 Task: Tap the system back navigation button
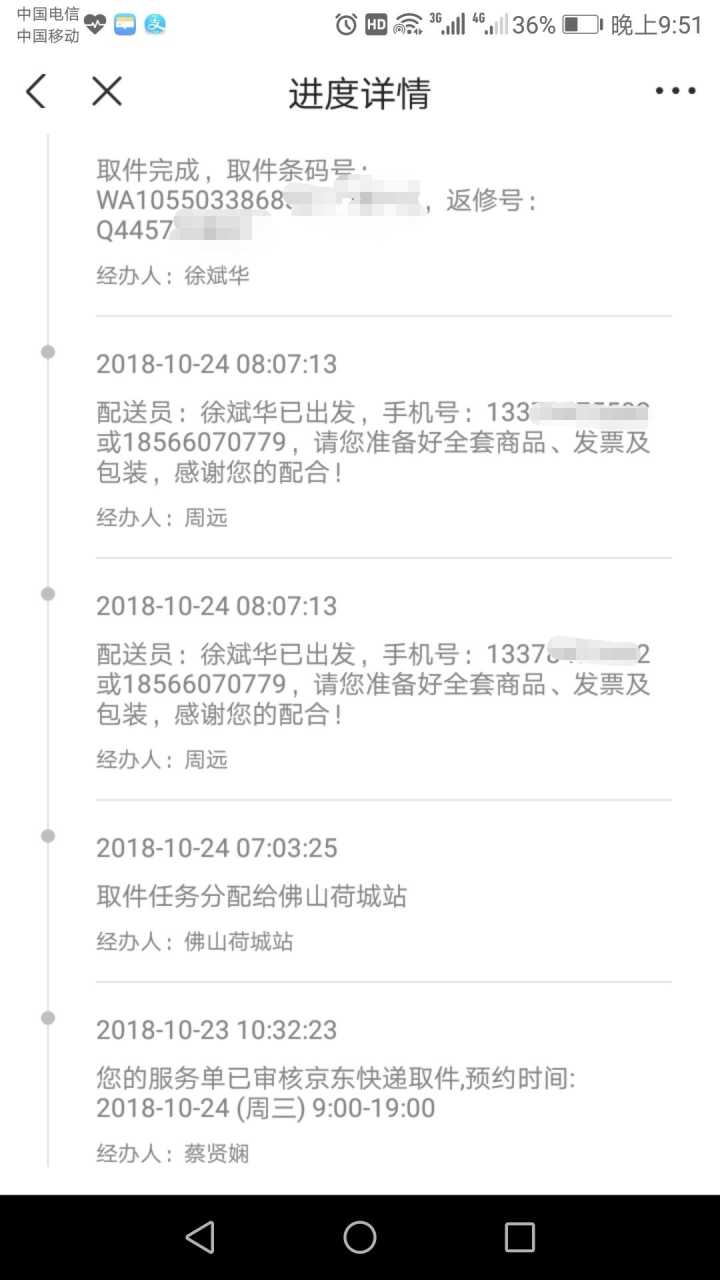[200, 1237]
